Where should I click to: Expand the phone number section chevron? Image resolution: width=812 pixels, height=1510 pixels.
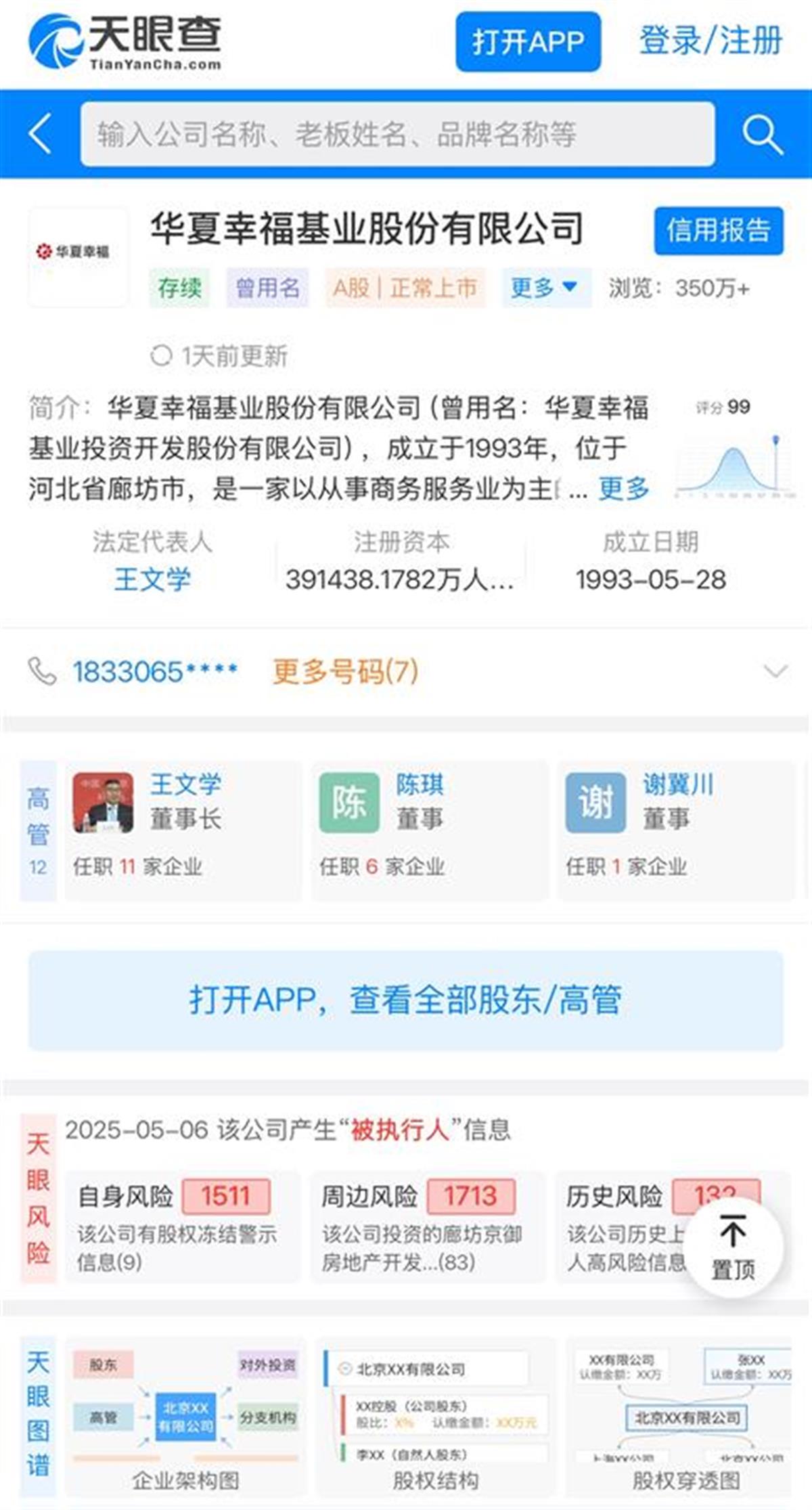click(775, 671)
